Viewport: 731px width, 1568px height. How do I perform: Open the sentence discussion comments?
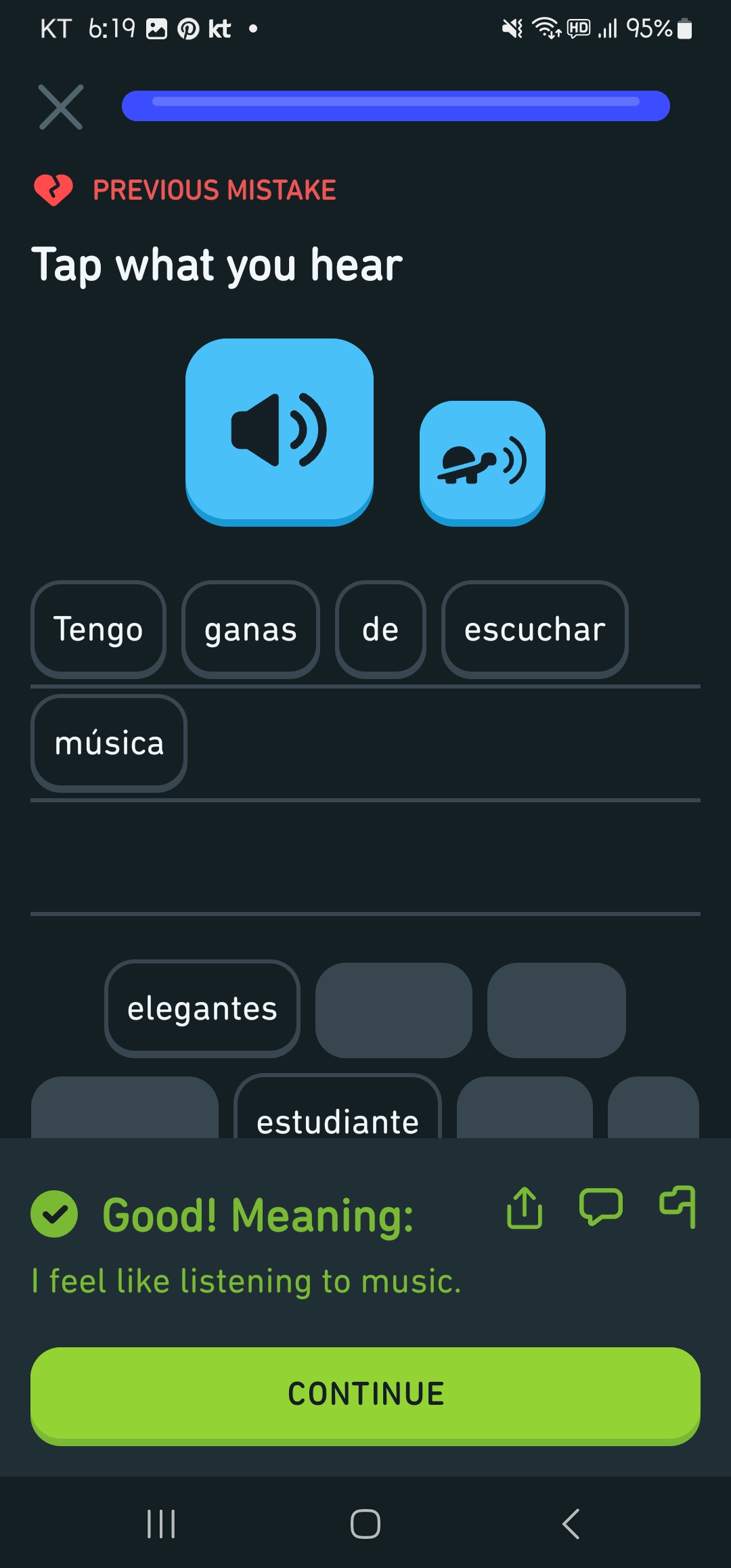point(601,1207)
